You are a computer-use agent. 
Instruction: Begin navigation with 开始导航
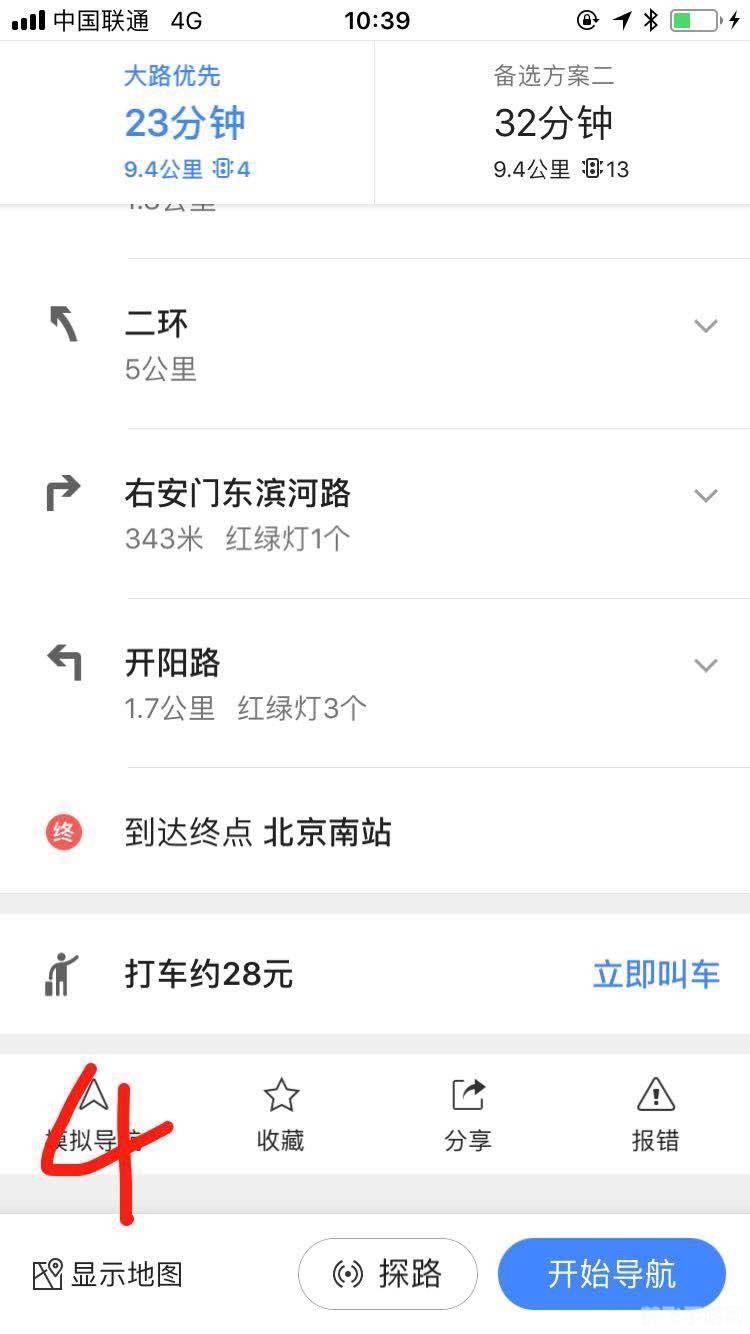click(x=611, y=1274)
